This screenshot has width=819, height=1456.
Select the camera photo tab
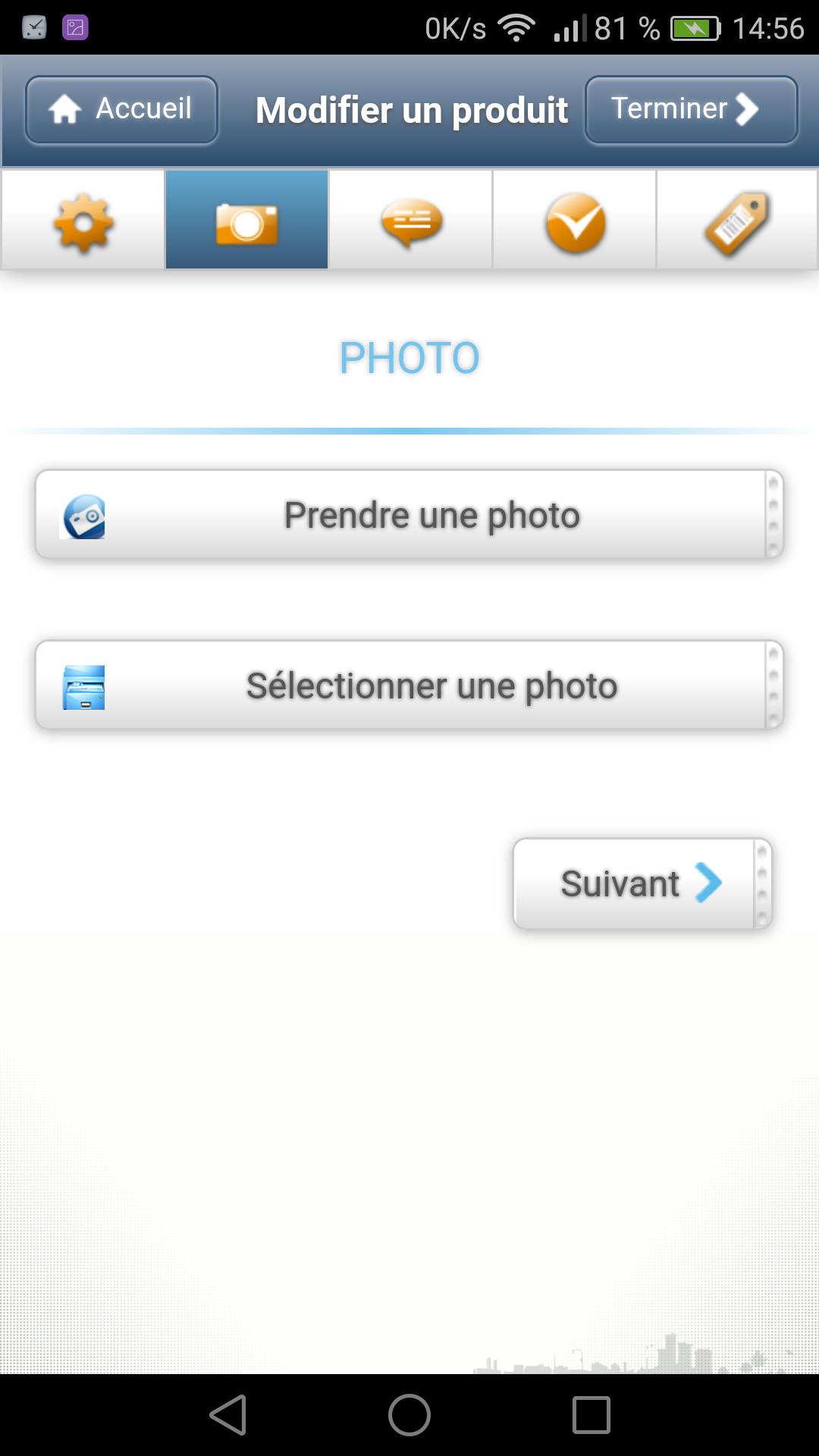246,221
